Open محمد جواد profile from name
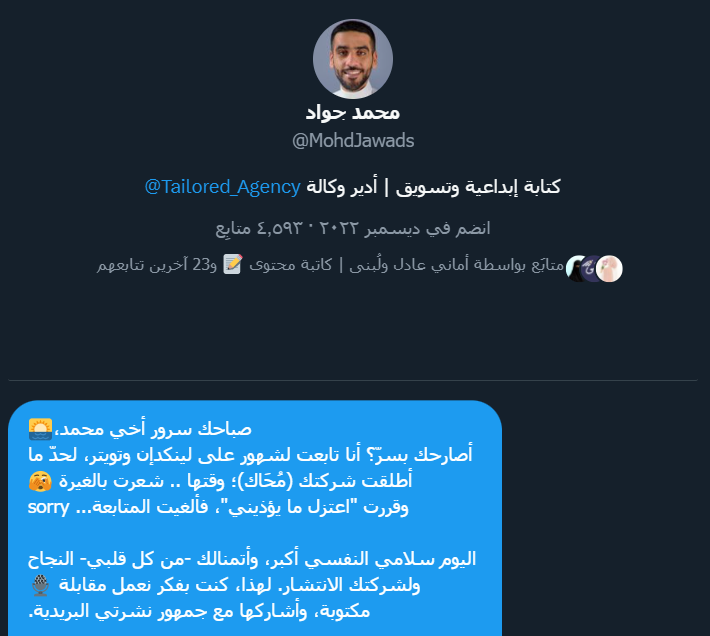 point(353,112)
